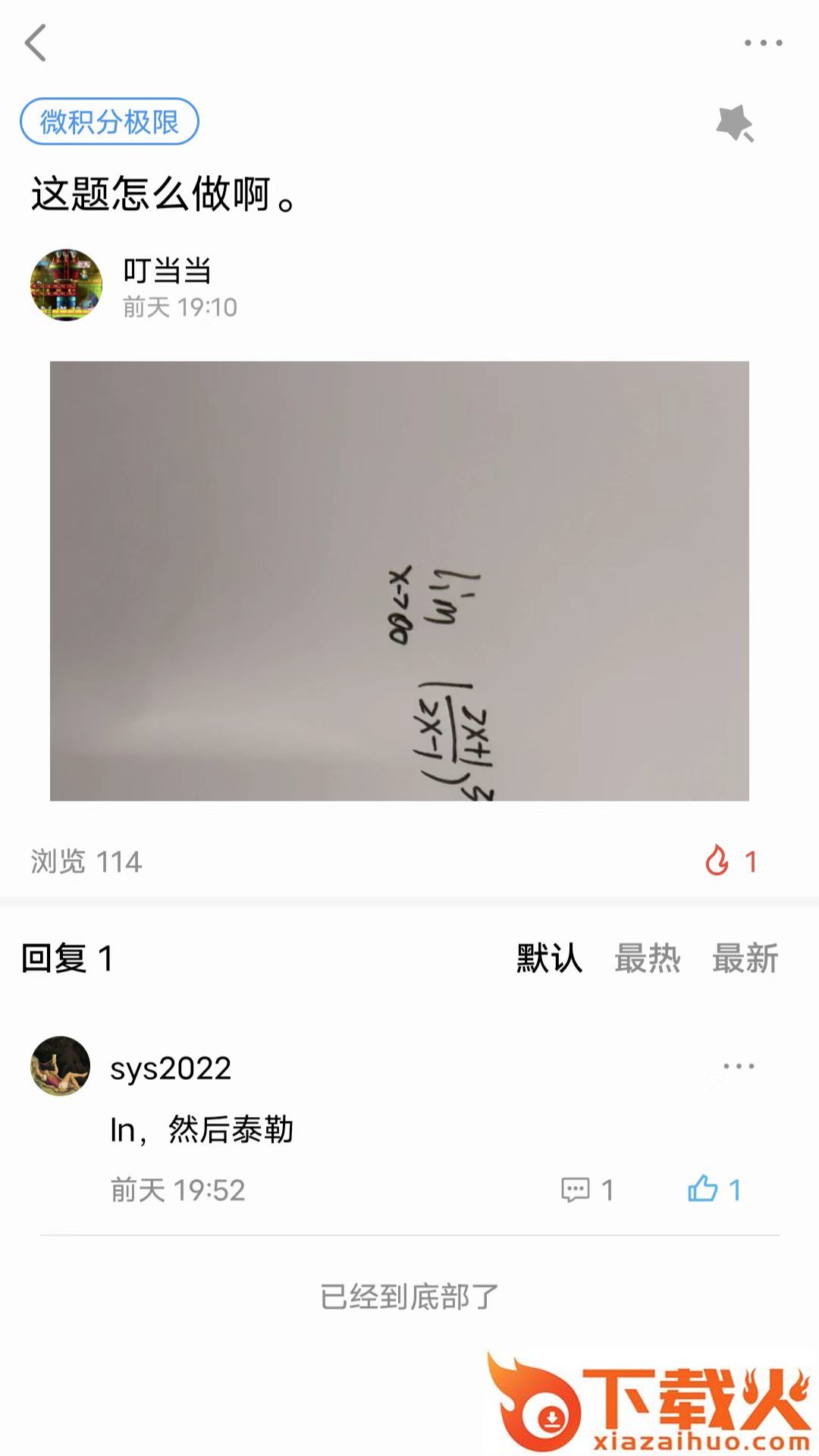This screenshot has width=819, height=1456.
Task: Select the 默认 reply sorting
Action: pyautogui.click(x=549, y=959)
